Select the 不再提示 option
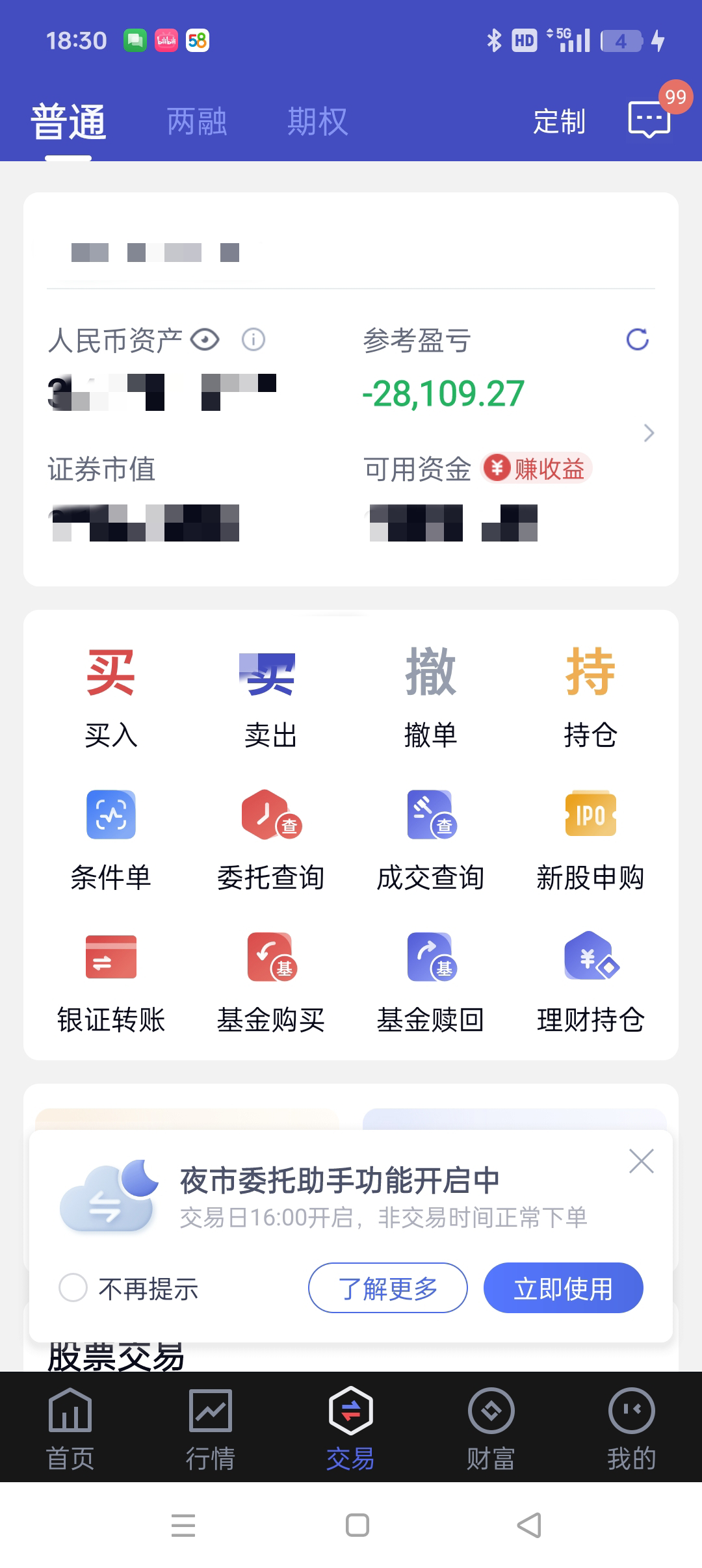The image size is (702, 1568). [73, 1288]
